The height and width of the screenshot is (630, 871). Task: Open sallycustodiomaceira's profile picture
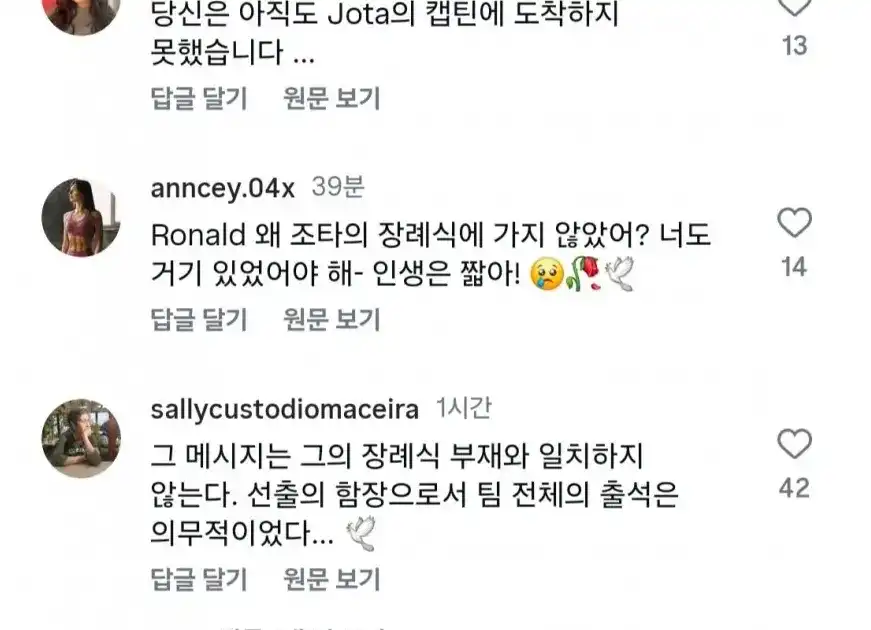pyautogui.click(x=81, y=438)
